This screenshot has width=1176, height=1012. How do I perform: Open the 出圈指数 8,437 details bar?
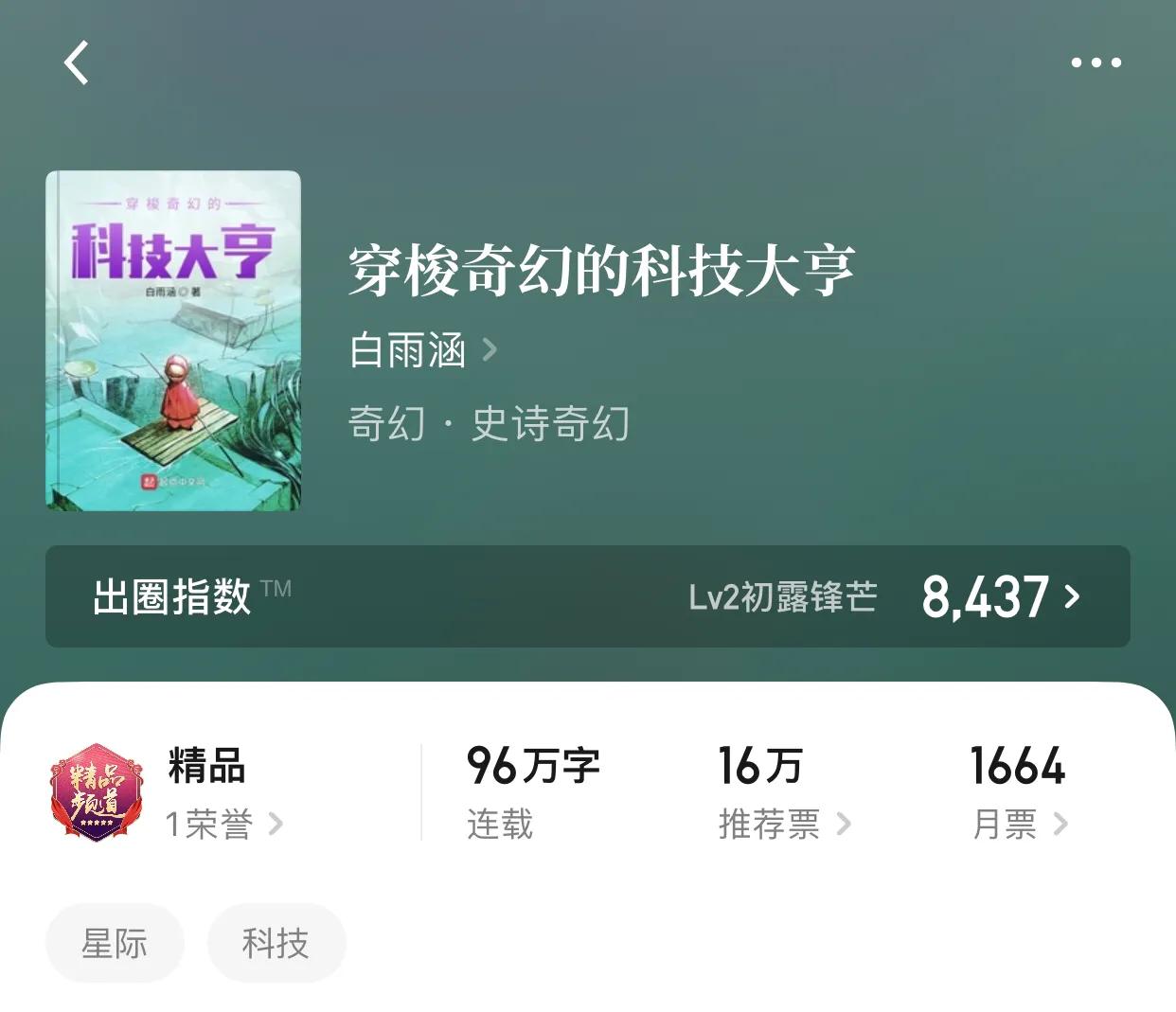(587, 596)
